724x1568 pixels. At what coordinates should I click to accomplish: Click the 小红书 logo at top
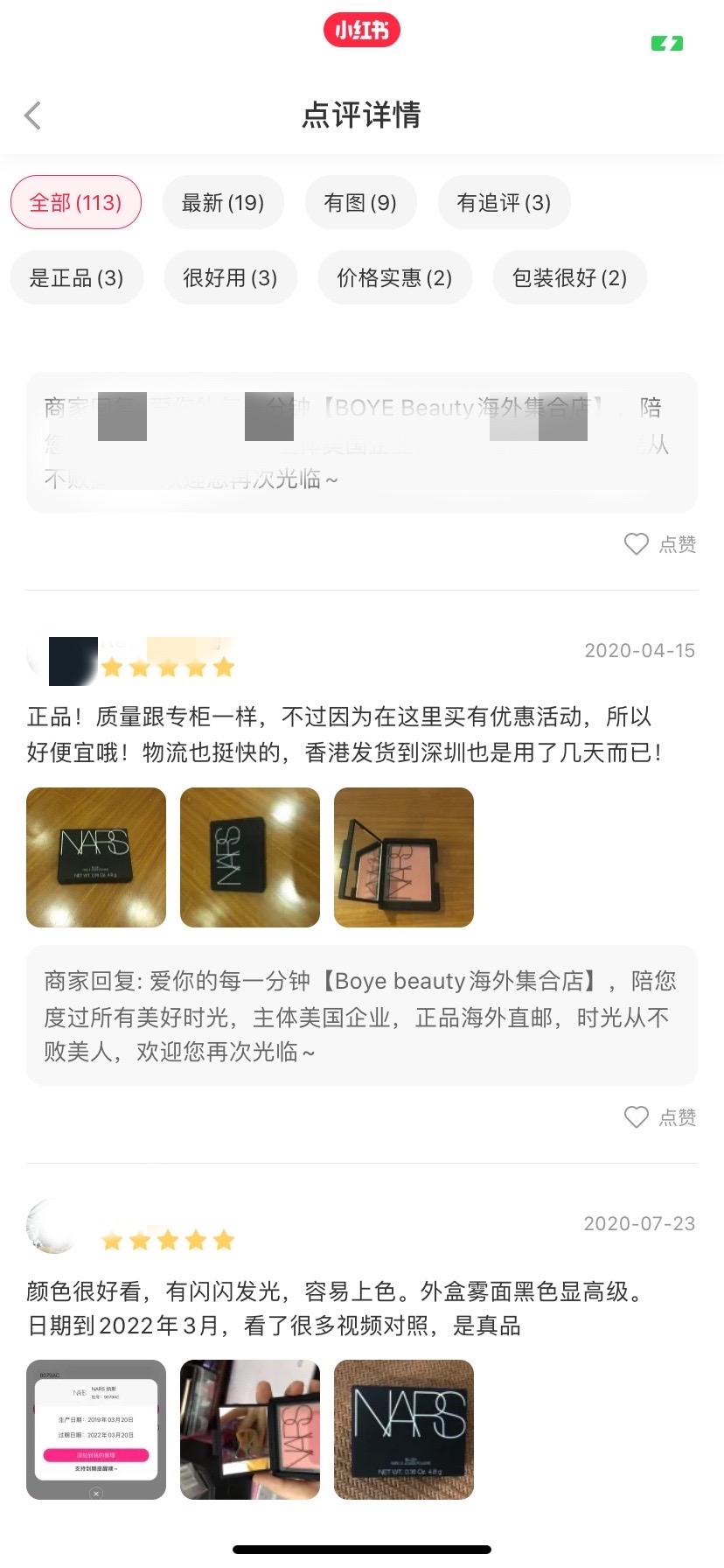pos(362,29)
